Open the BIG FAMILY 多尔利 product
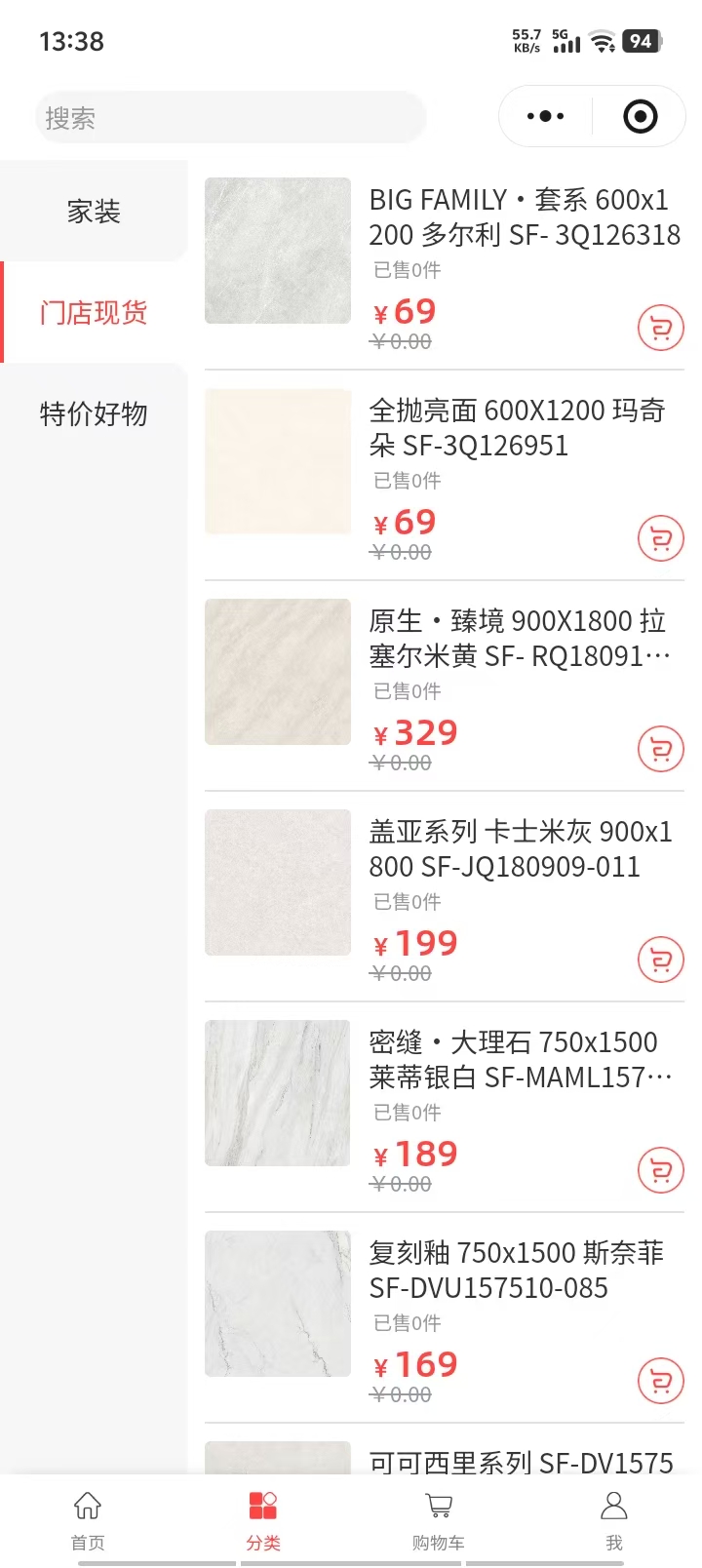This screenshot has width=702, height=1568. click(x=524, y=217)
